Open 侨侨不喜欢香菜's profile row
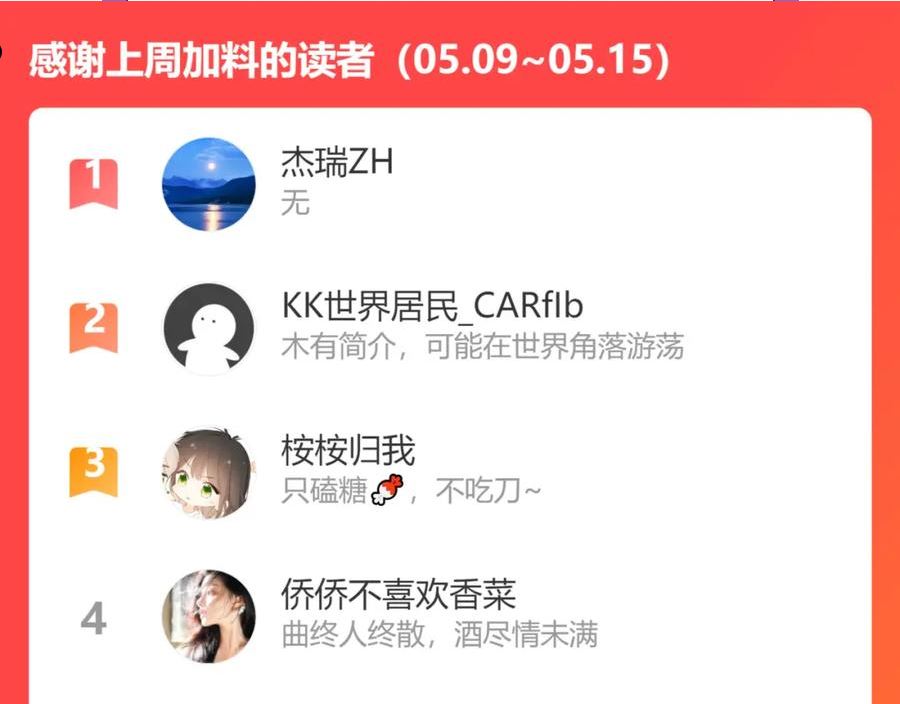This screenshot has height=704, width=900. click(398, 595)
